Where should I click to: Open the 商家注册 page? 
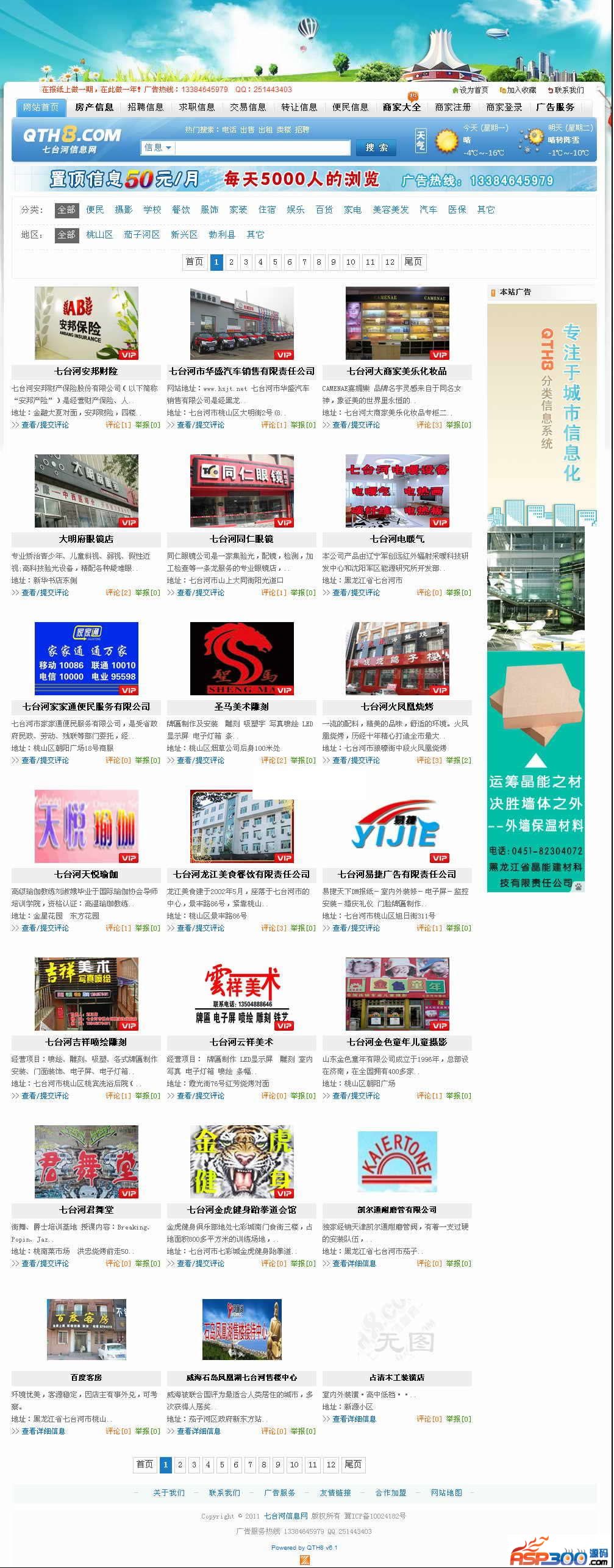452,107
